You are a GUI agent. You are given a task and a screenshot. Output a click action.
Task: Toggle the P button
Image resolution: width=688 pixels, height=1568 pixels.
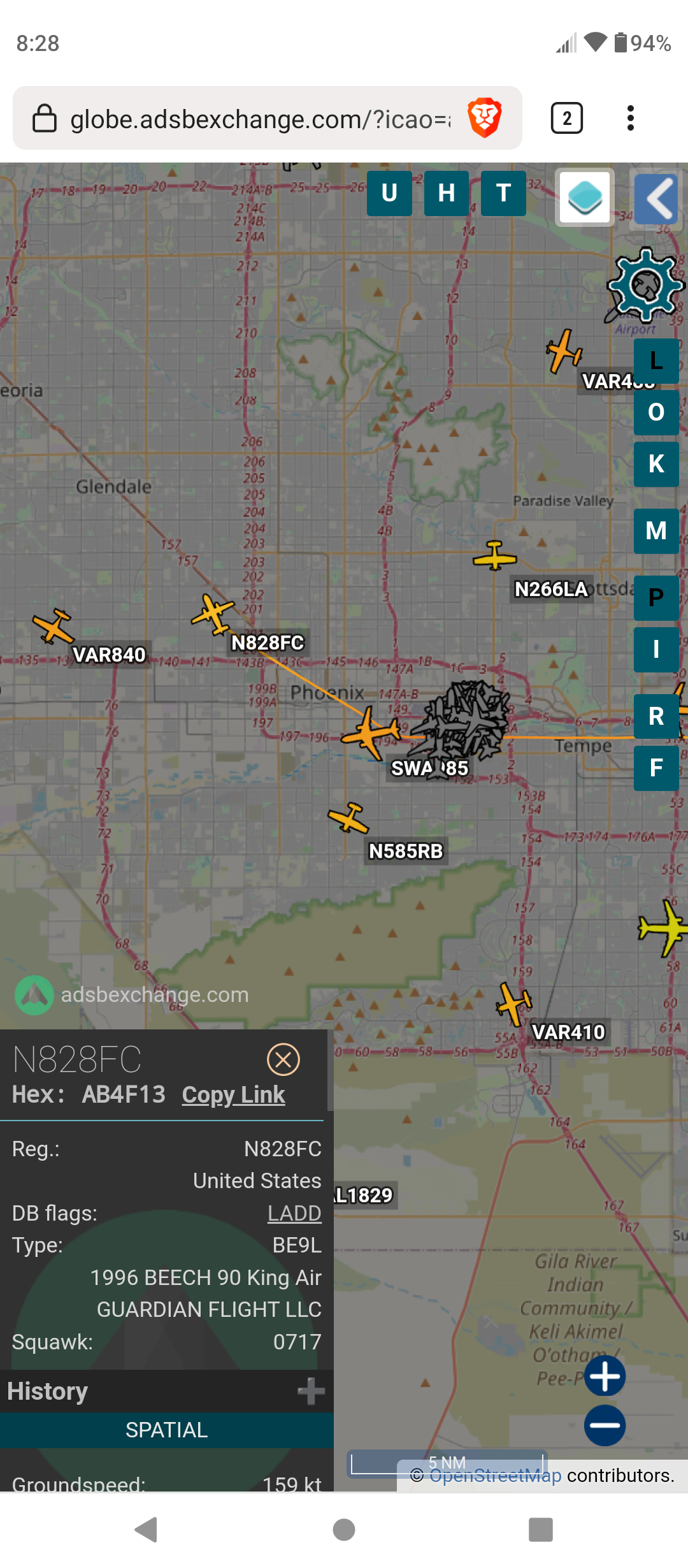click(656, 598)
